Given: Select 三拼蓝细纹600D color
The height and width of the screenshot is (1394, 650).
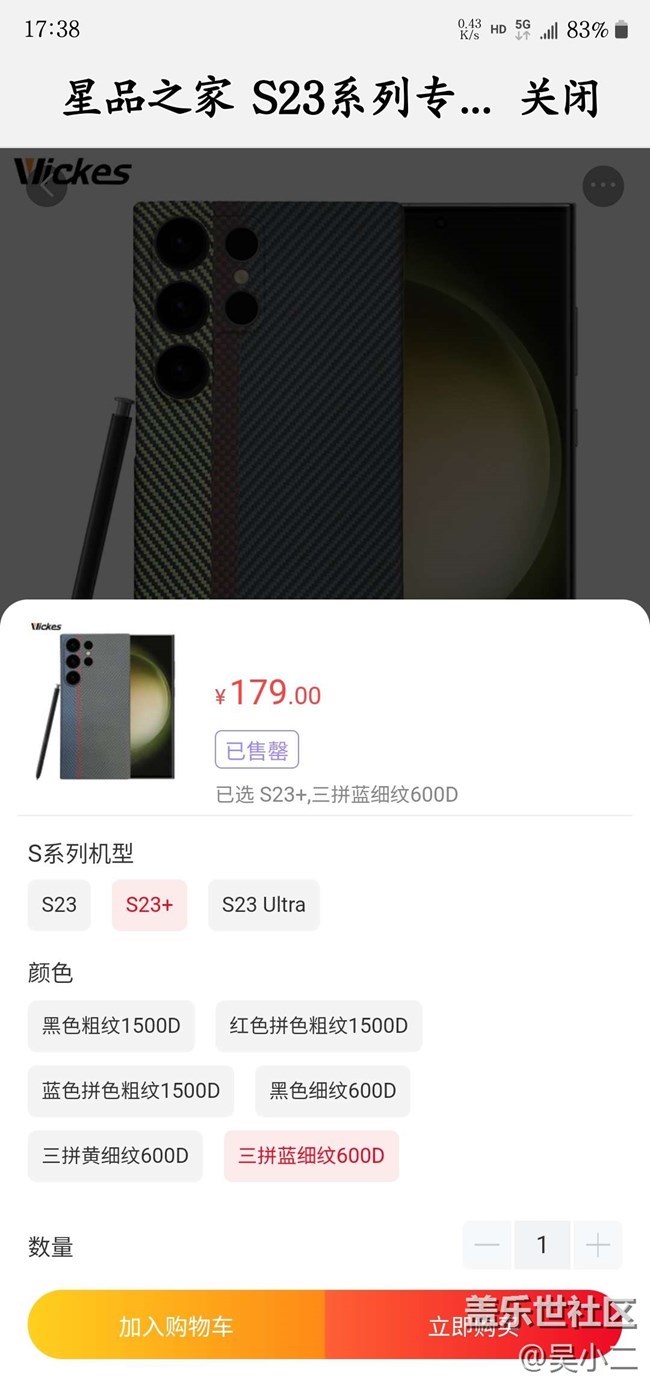Looking at the screenshot, I should point(311,1156).
